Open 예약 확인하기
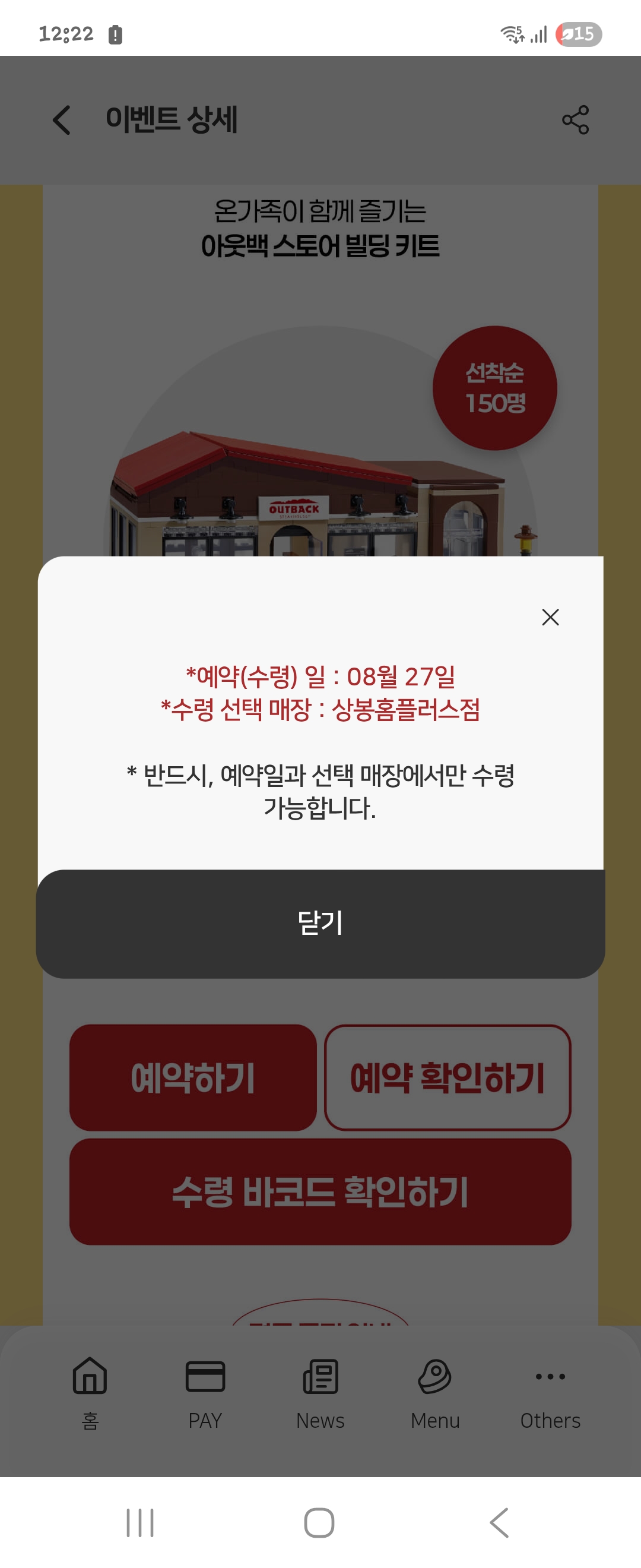This screenshot has width=641, height=1568. point(448,1077)
